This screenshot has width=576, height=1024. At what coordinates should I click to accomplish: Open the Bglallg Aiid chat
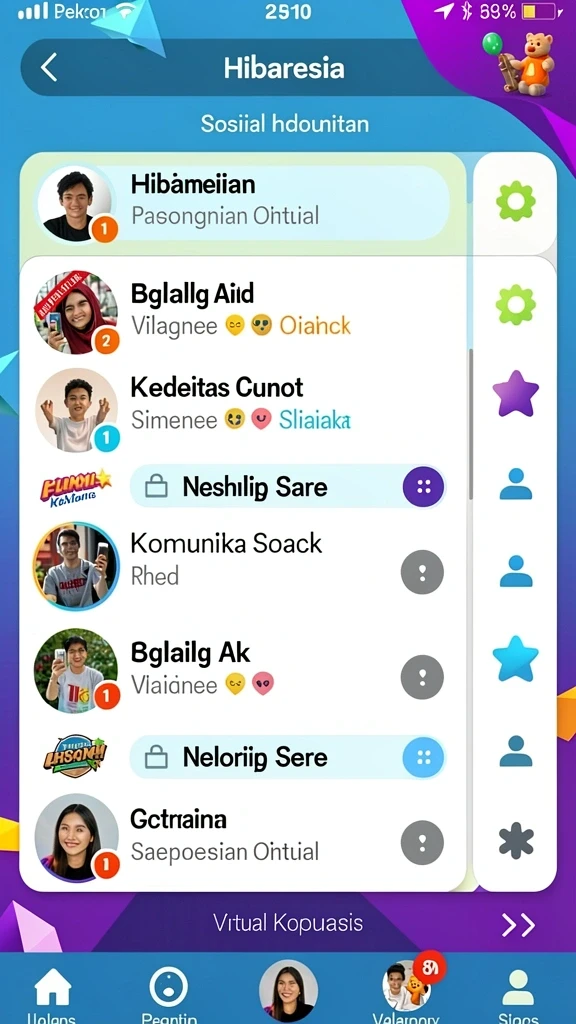point(243,312)
